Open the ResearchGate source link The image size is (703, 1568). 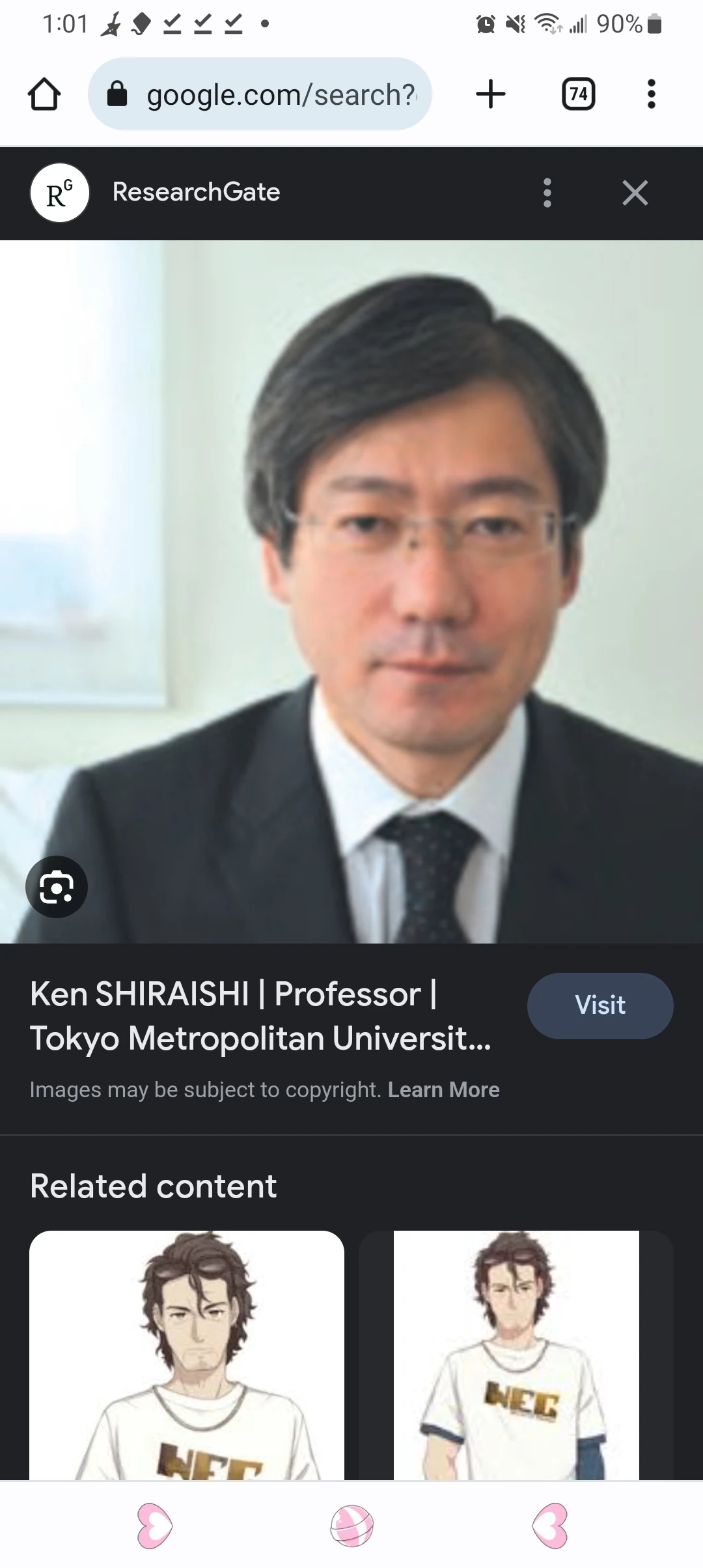tap(195, 193)
